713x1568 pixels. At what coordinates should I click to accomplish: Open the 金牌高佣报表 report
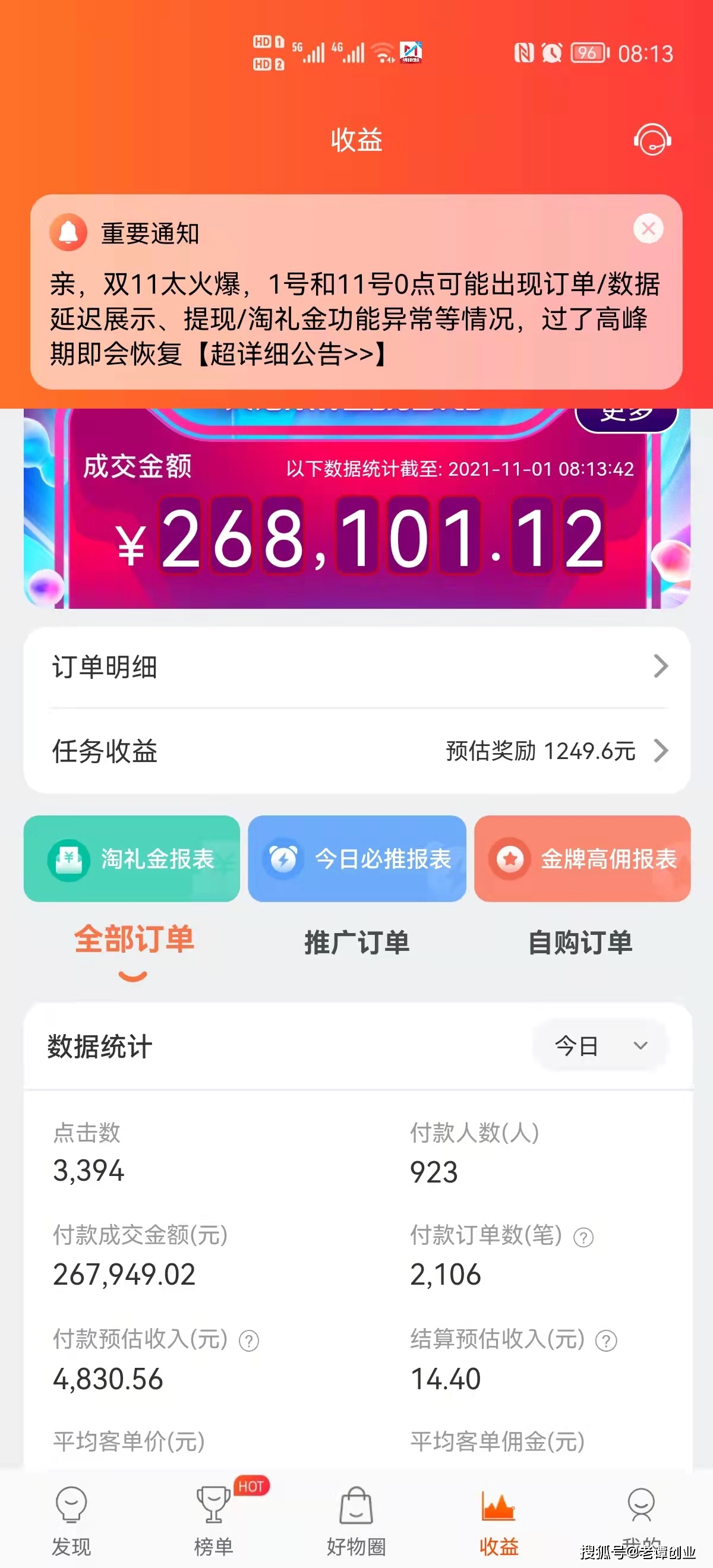coord(582,859)
